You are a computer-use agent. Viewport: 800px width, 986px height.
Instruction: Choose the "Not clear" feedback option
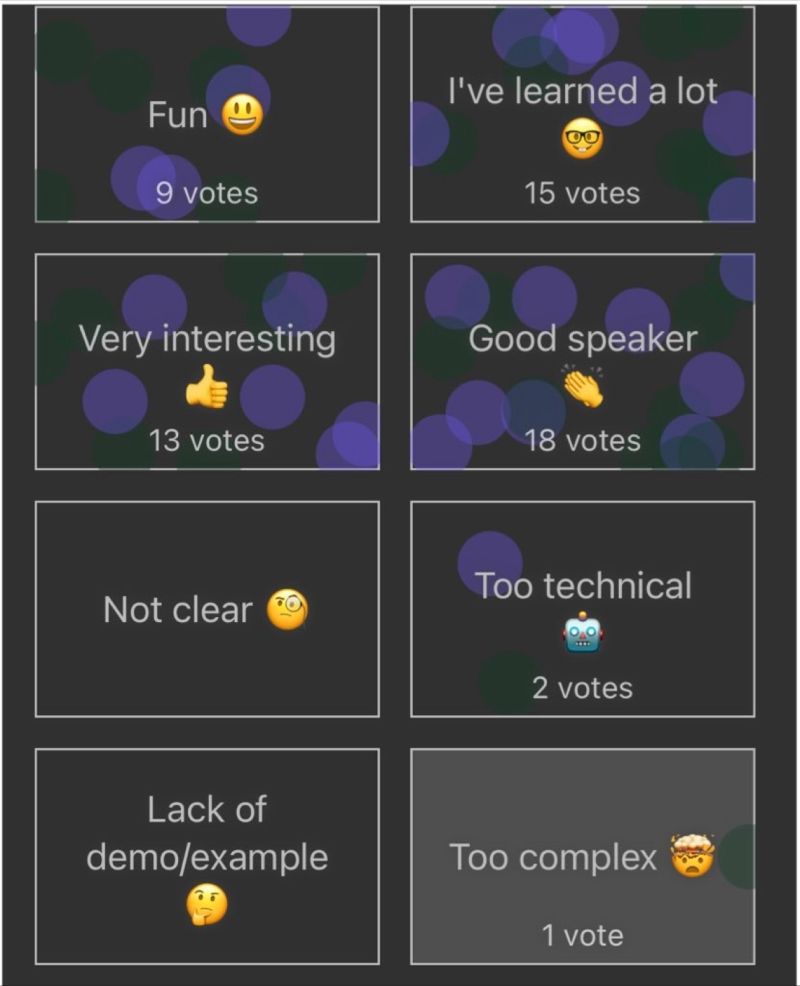click(x=207, y=608)
